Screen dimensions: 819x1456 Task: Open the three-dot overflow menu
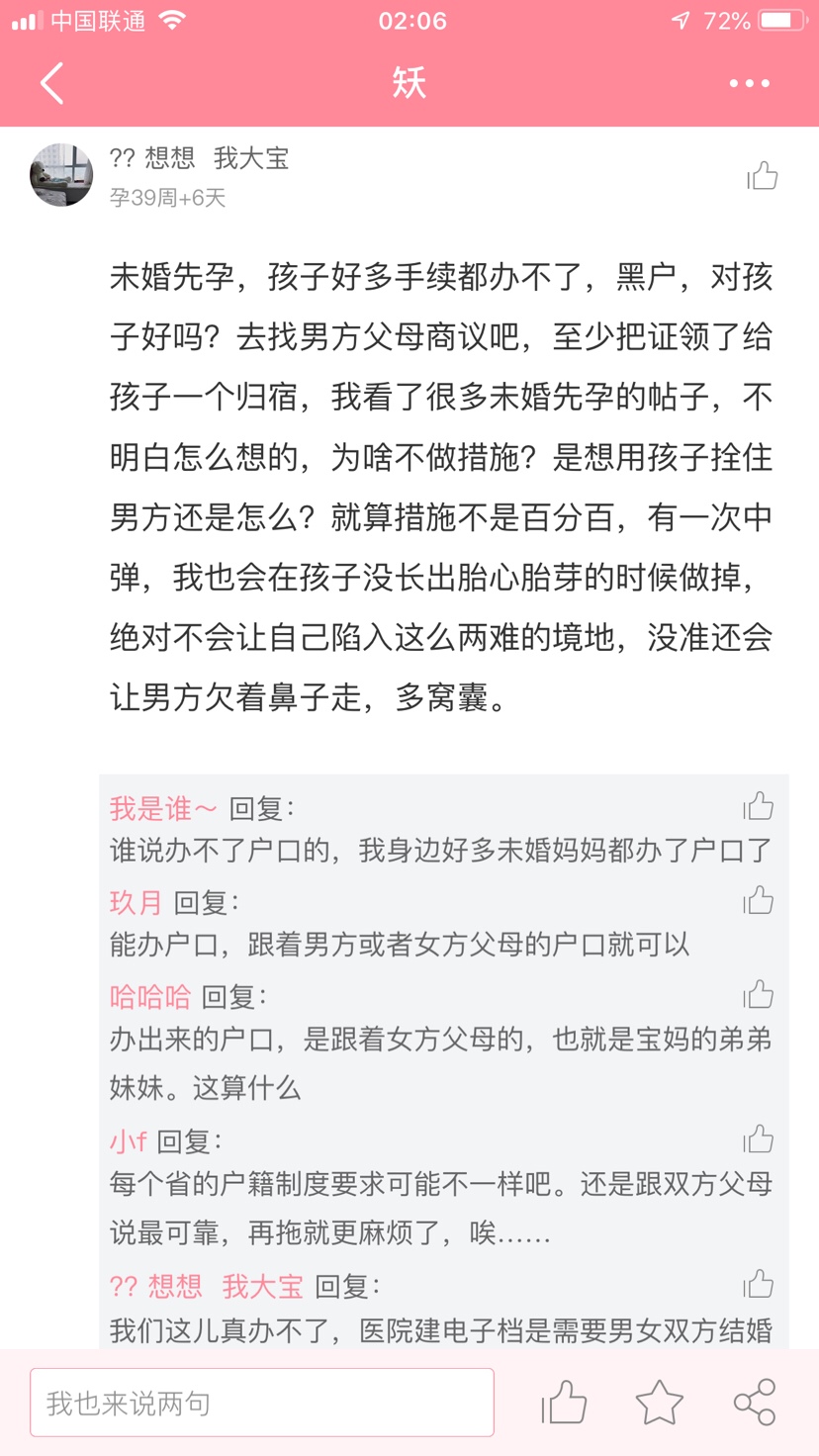pos(749,83)
